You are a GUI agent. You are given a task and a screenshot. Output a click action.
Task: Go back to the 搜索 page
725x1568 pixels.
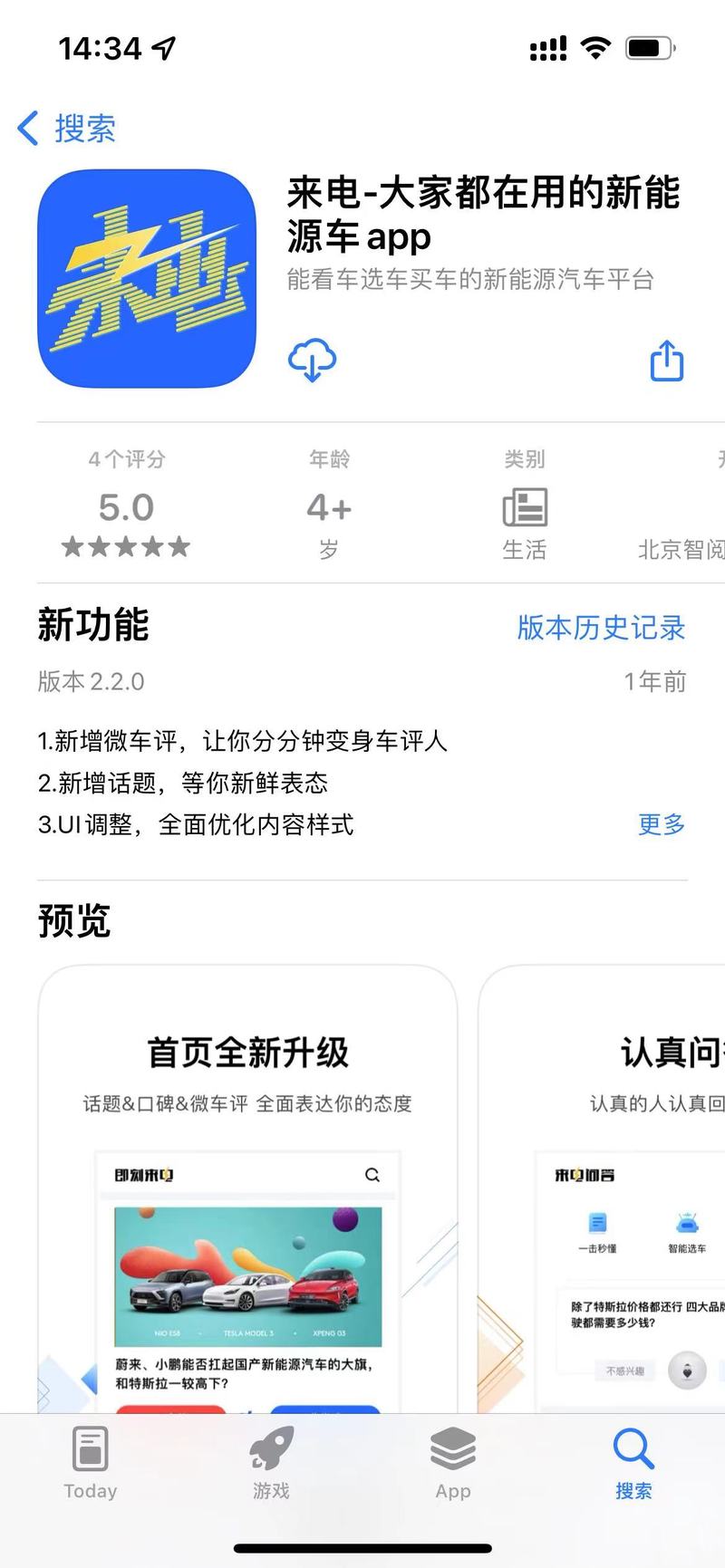click(67, 129)
